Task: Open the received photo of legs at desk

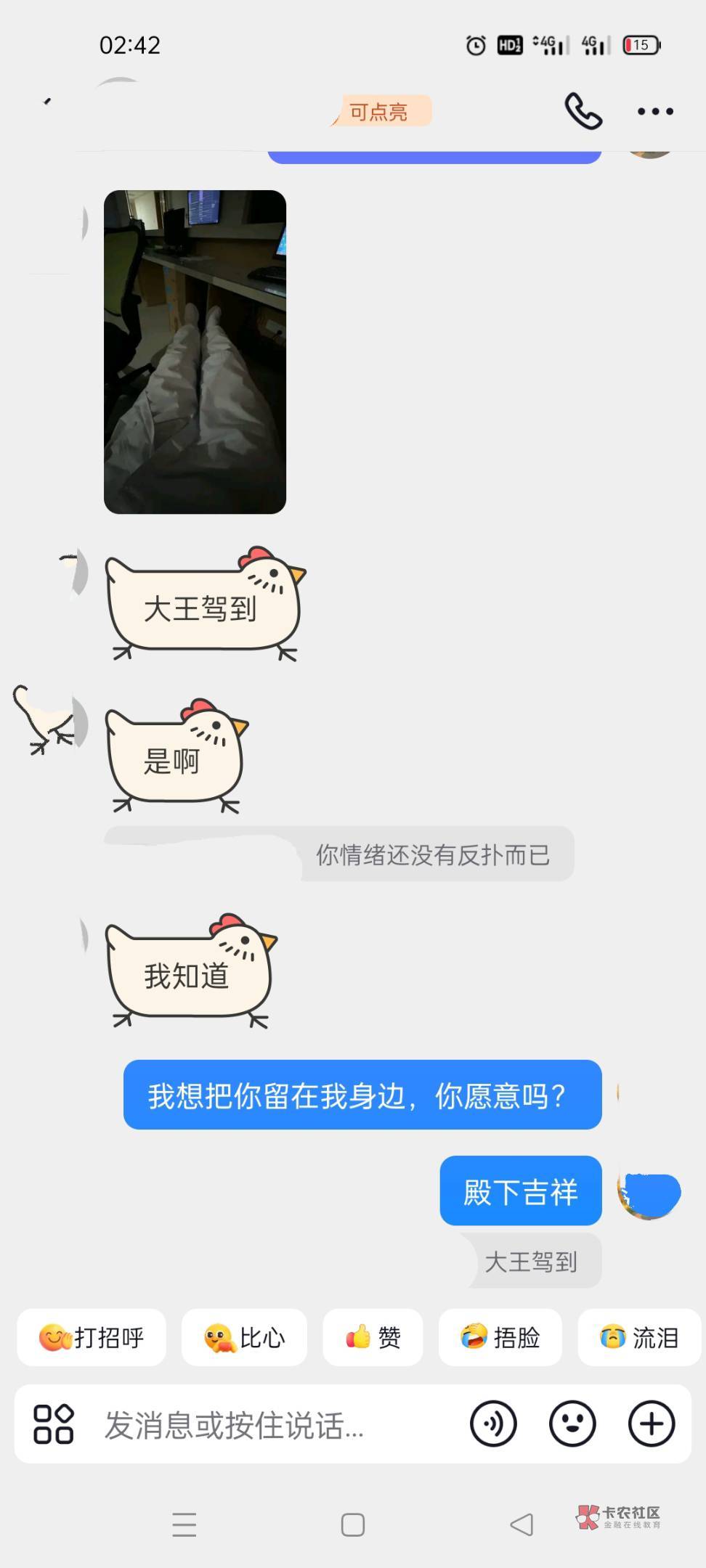Action: pos(195,352)
